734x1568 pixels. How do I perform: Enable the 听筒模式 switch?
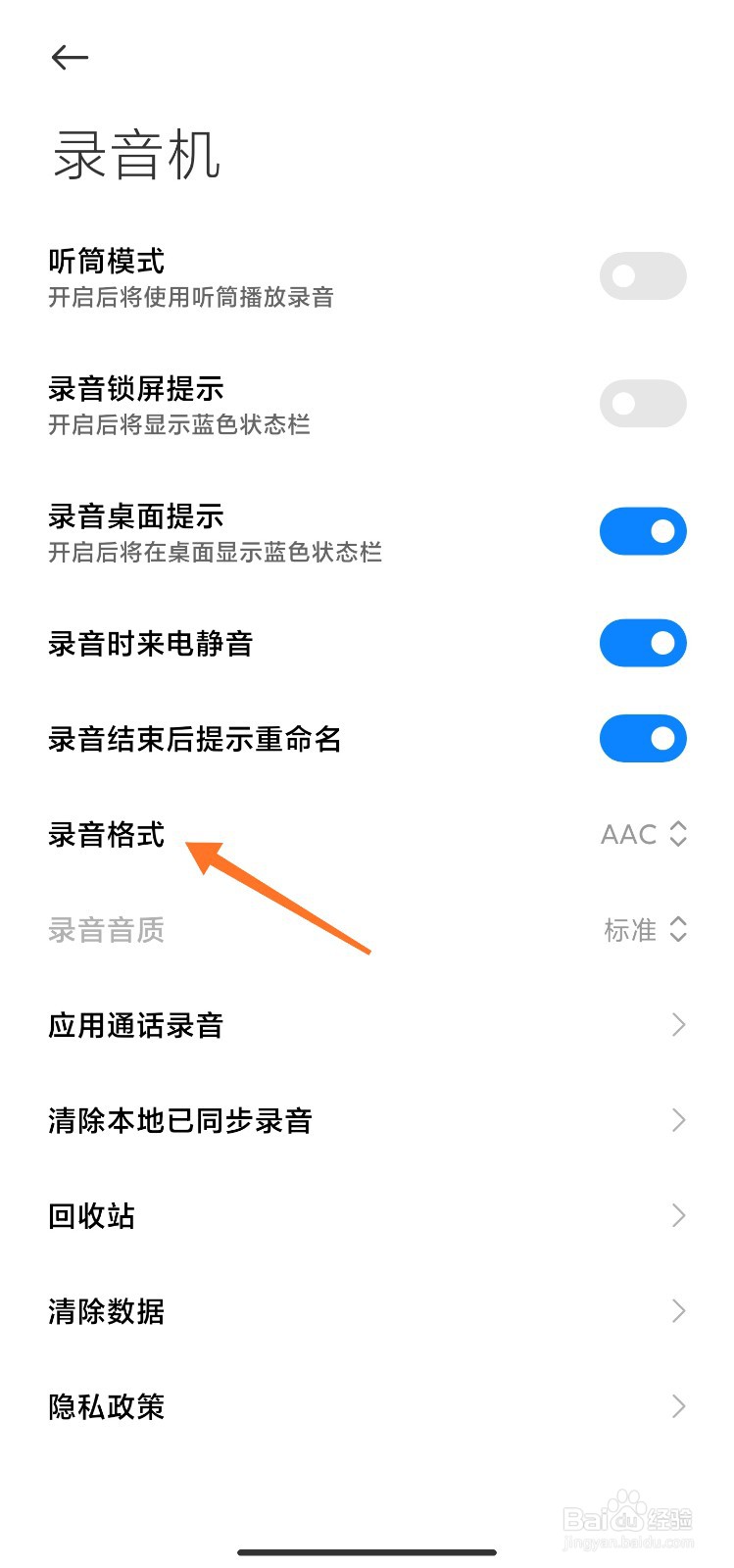(643, 275)
